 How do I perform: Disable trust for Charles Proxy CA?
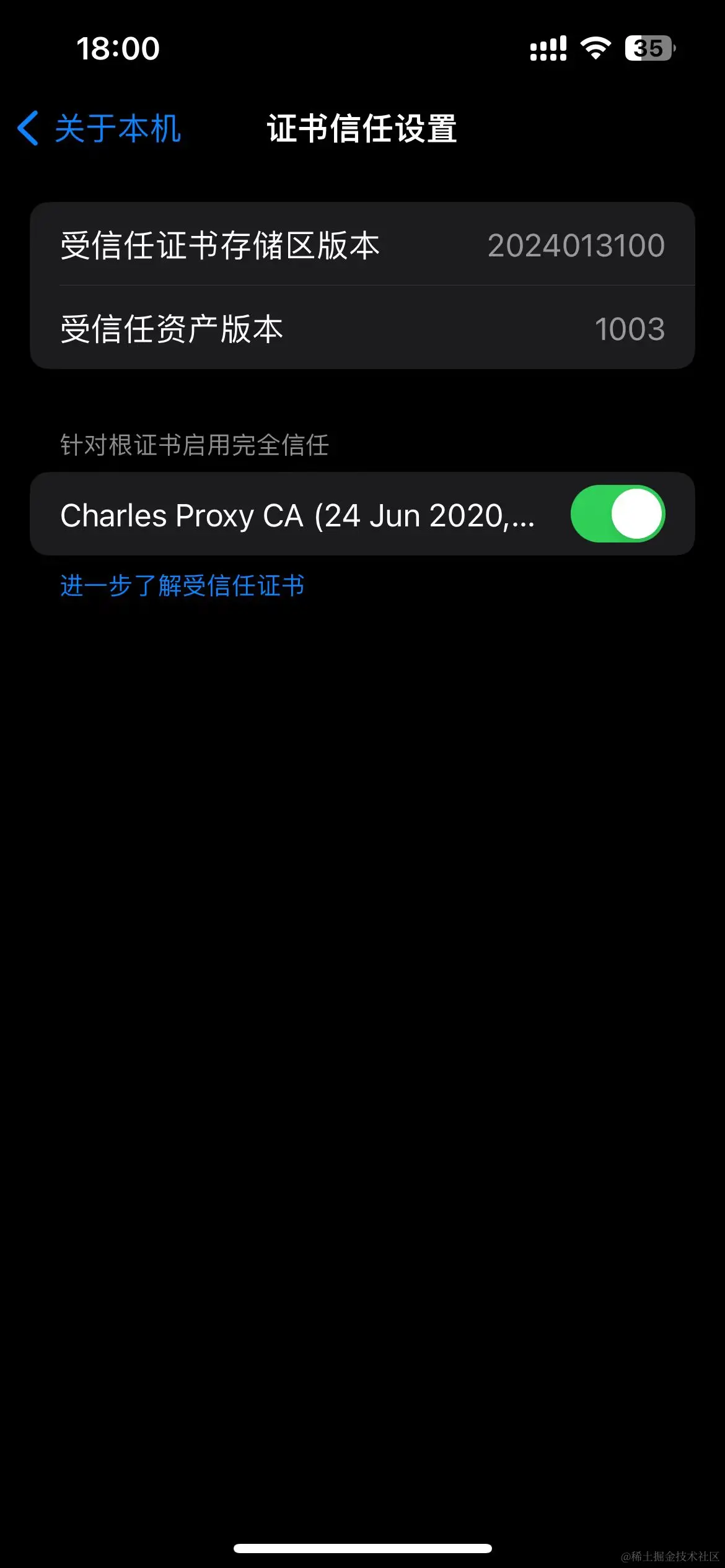pyautogui.click(x=617, y=514)
